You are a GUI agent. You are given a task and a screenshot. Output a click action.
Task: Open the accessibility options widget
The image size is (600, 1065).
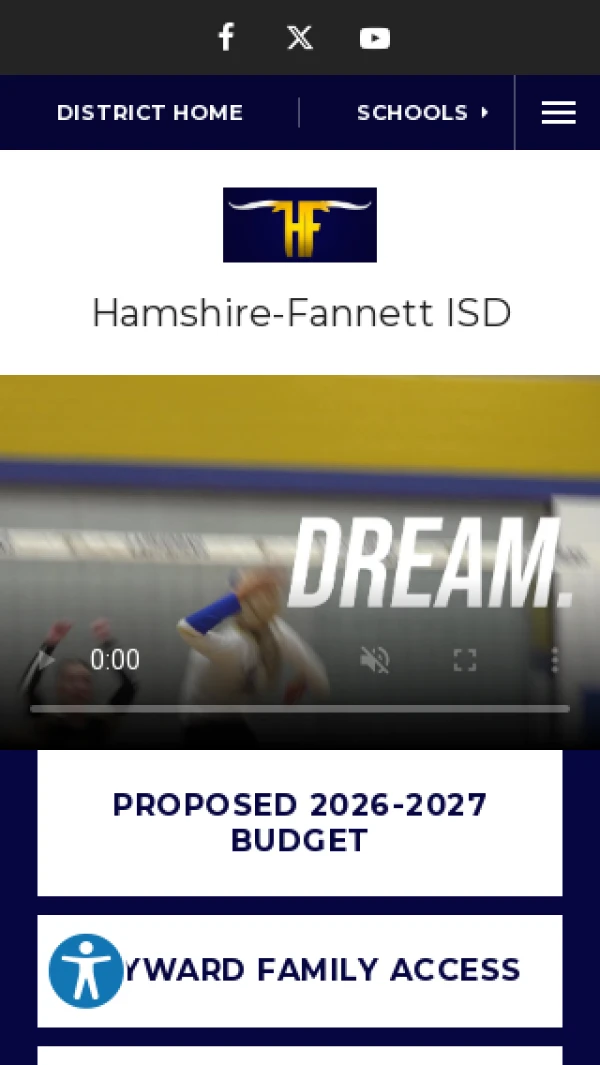pos(86,971)
